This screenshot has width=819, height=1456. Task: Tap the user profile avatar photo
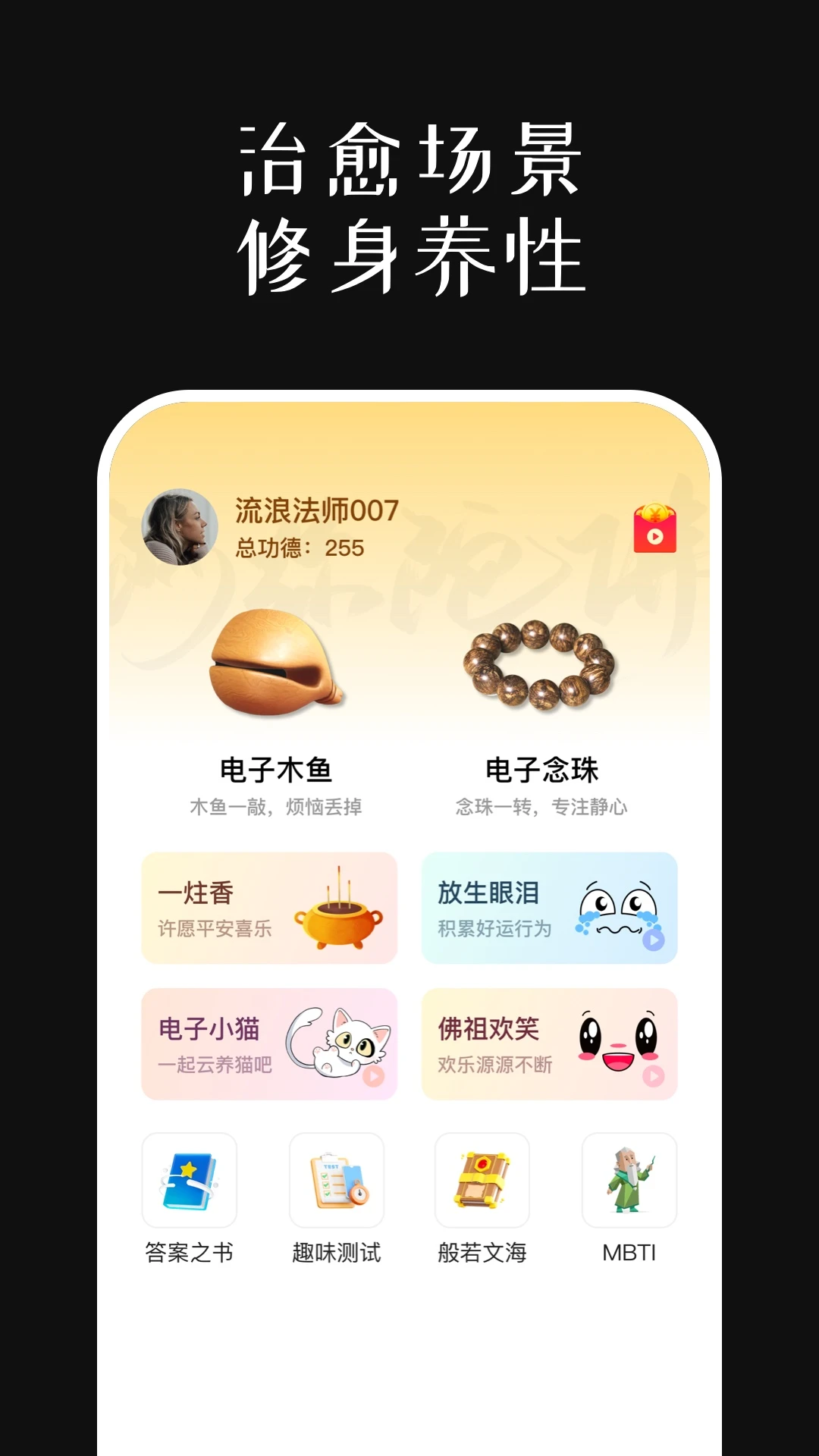[179, 529]
